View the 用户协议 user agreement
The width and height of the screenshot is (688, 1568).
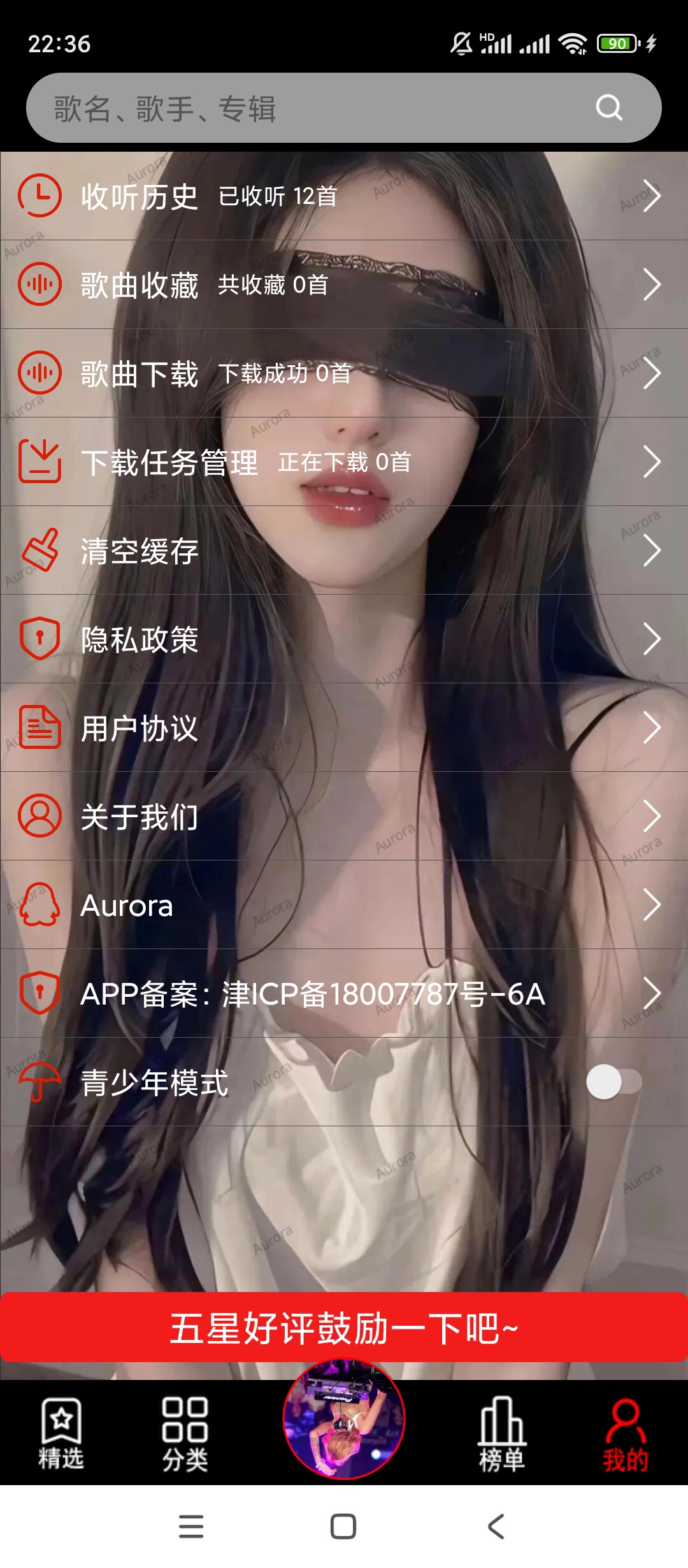coord(344,727)
